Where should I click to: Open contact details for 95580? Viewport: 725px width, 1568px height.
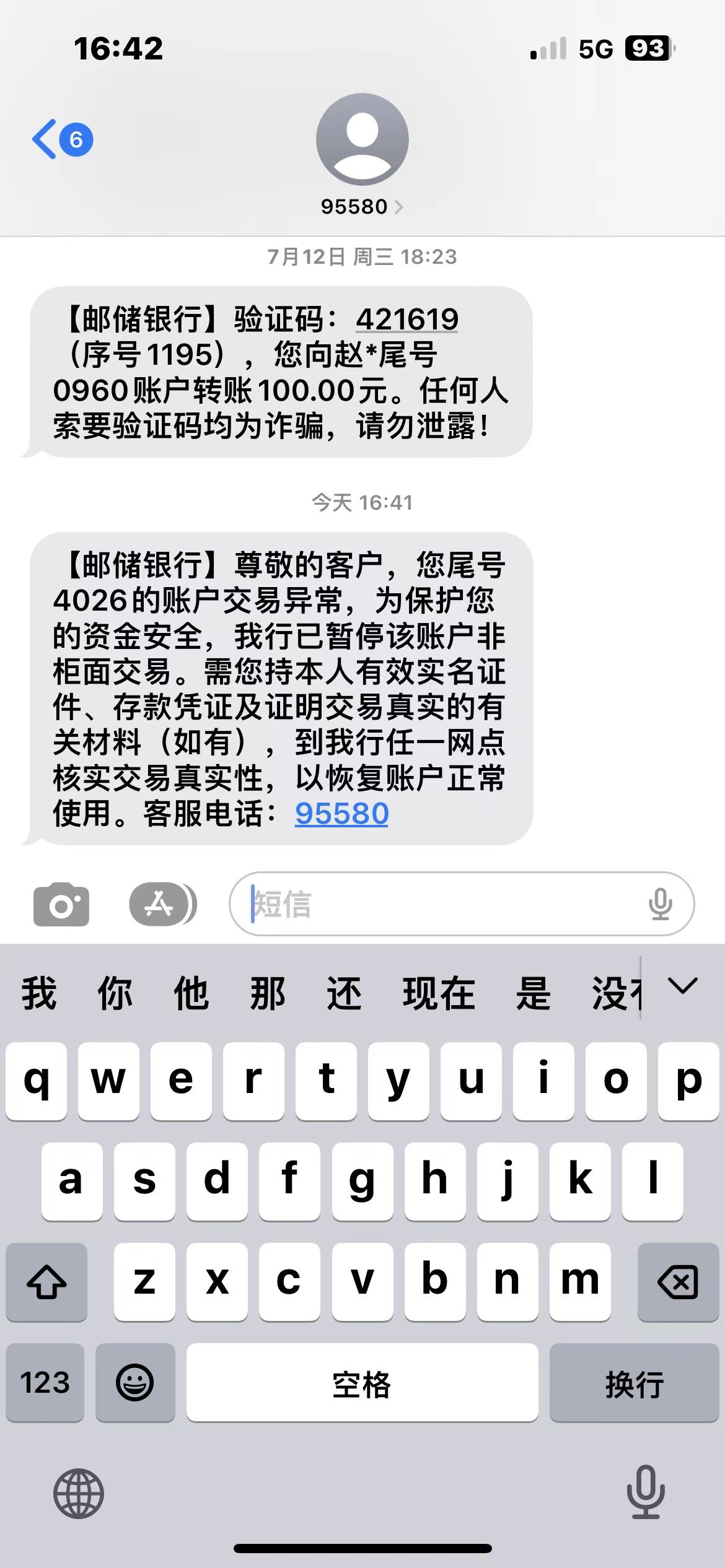pyautogui.click(x=362, y=206)
